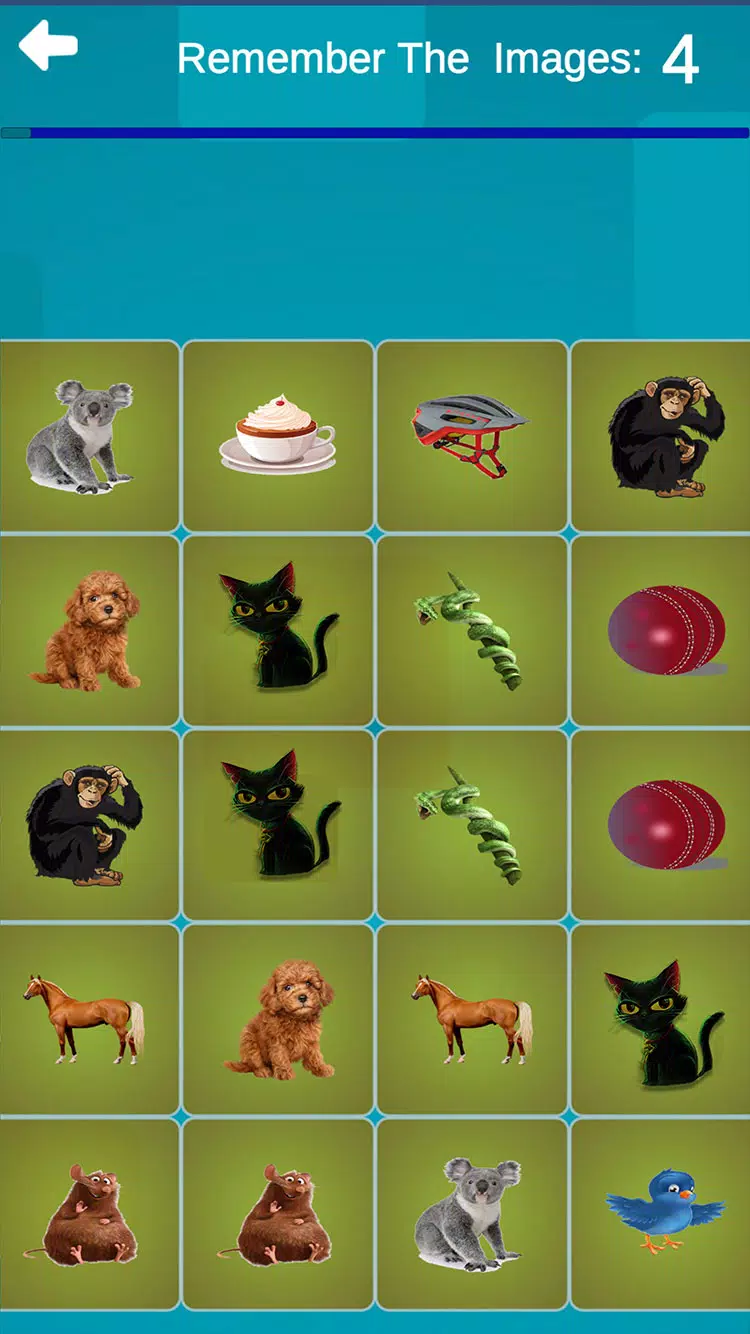Select the koala tile in the top row
The width and height of the screenshot is (750, 1334).
tap(85, 431)
